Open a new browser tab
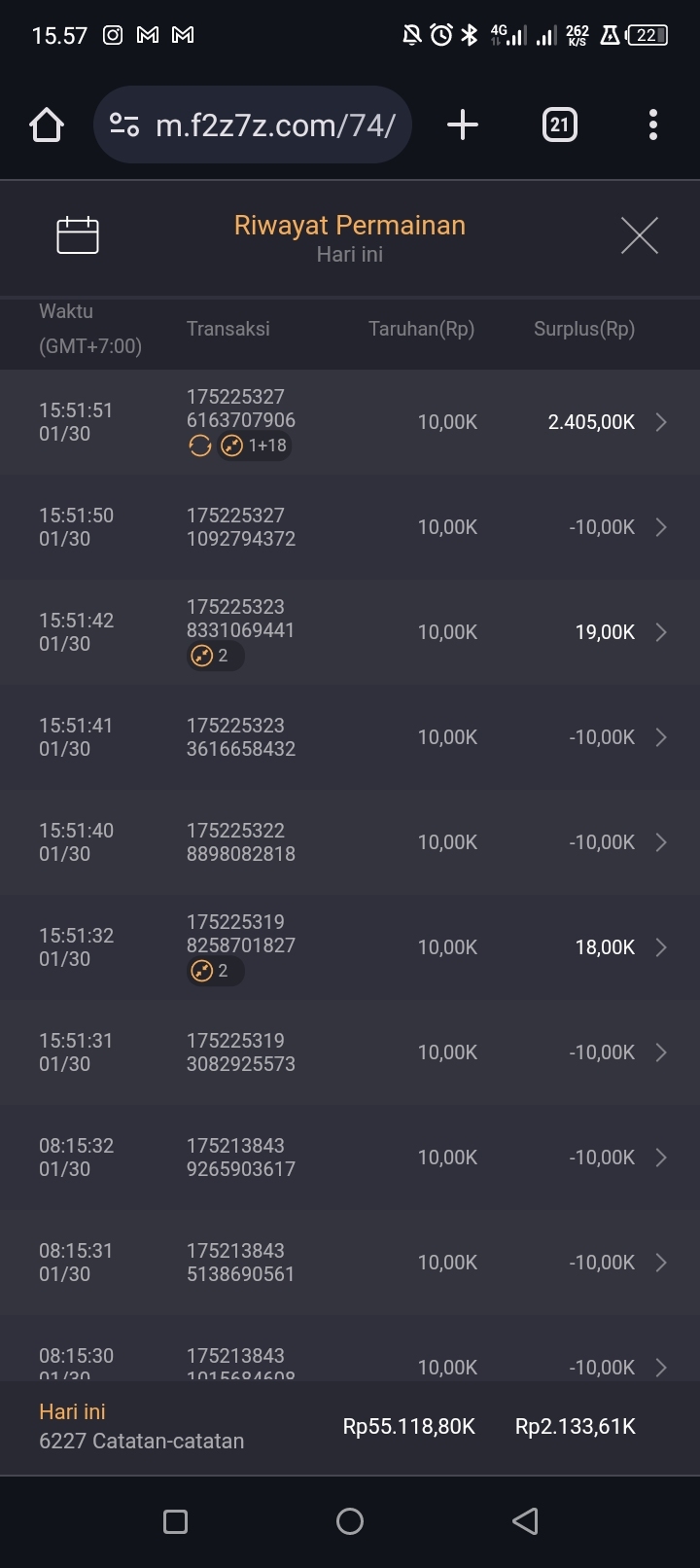Viewport: 700px width, 1568px height. pyautogui.click(x=463, y=125)
